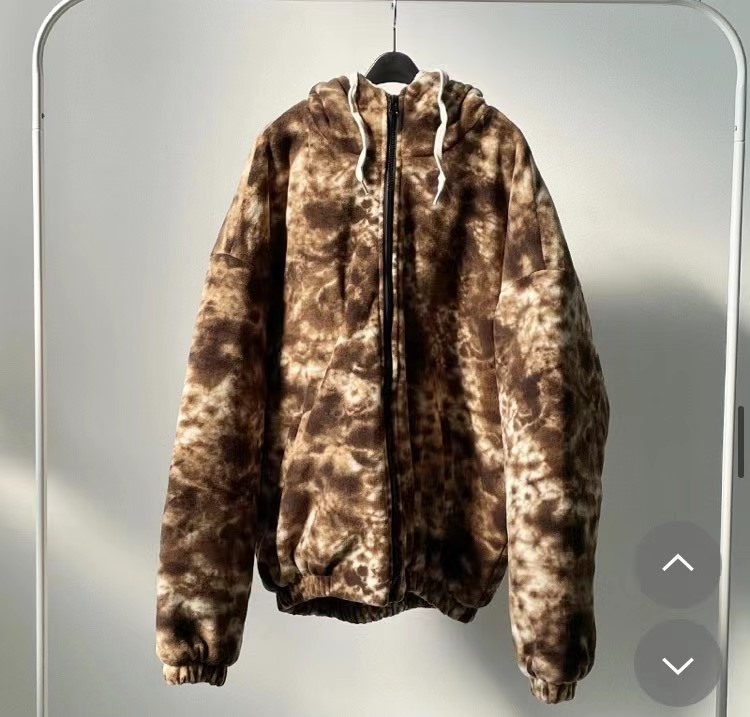Tap the up chevron button
This screenshot has width=750, height=717.
(677, 563)
